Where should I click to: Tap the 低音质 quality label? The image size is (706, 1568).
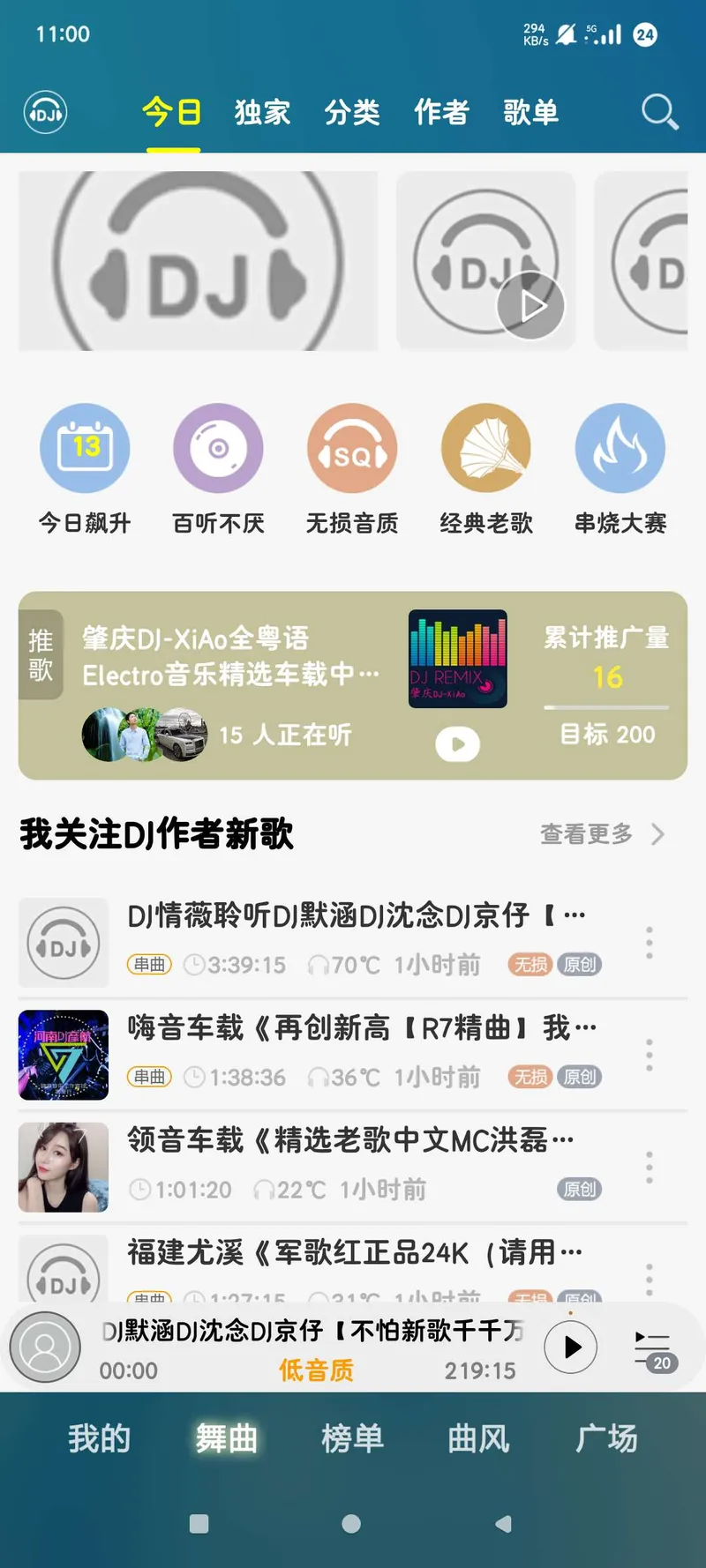(x=316, y=1370)
